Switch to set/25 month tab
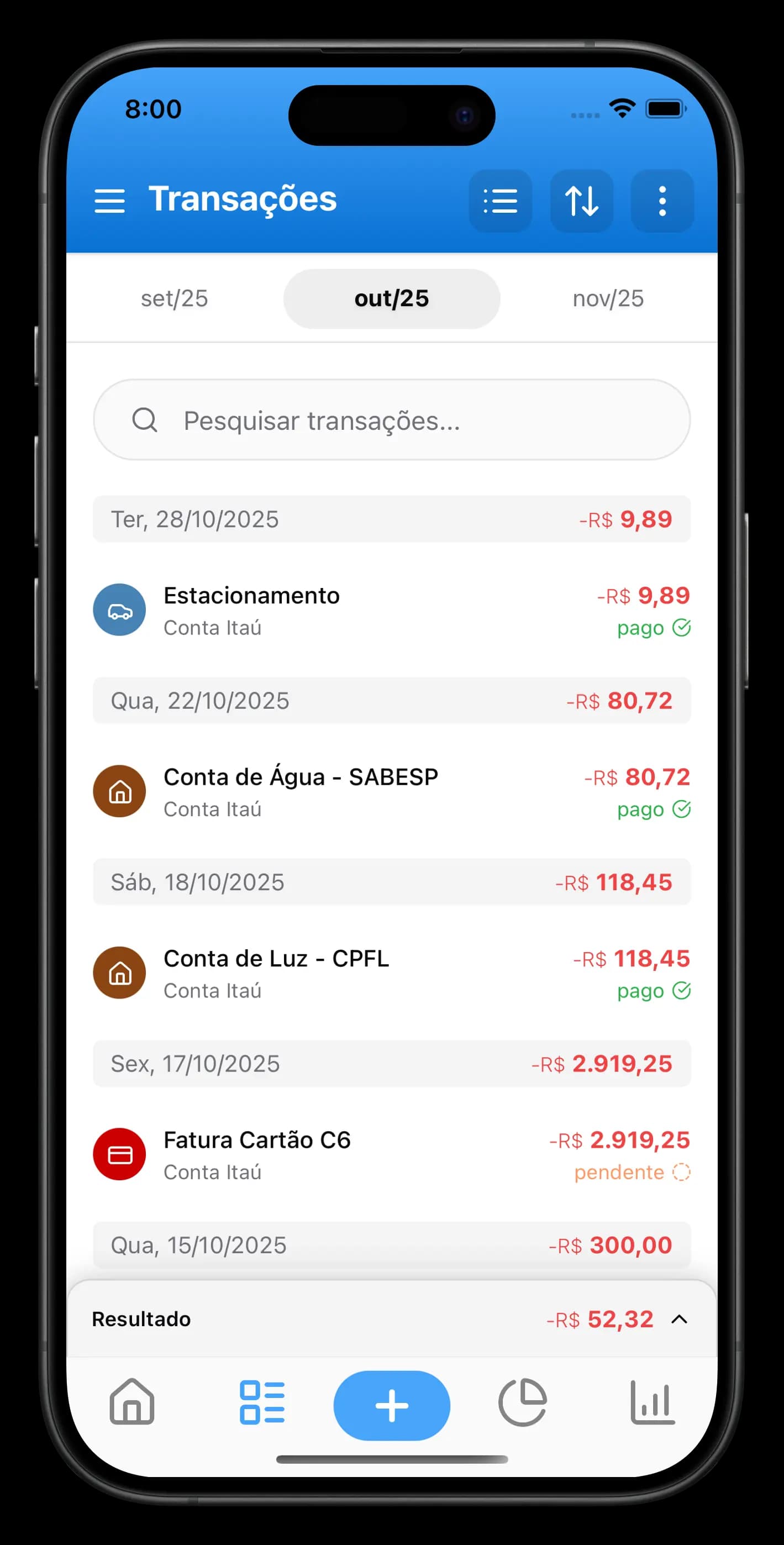 (174, 298)
